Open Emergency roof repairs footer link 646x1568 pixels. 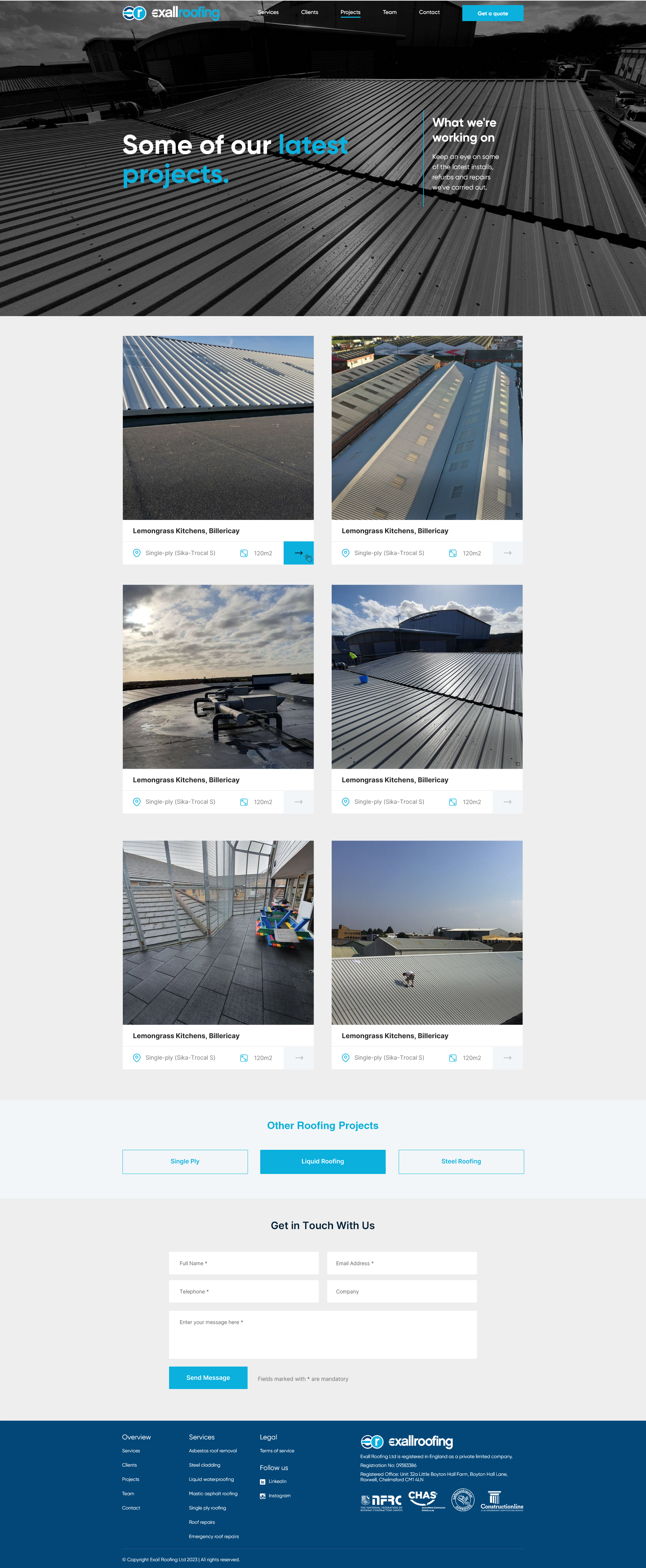coord(214,1536)
